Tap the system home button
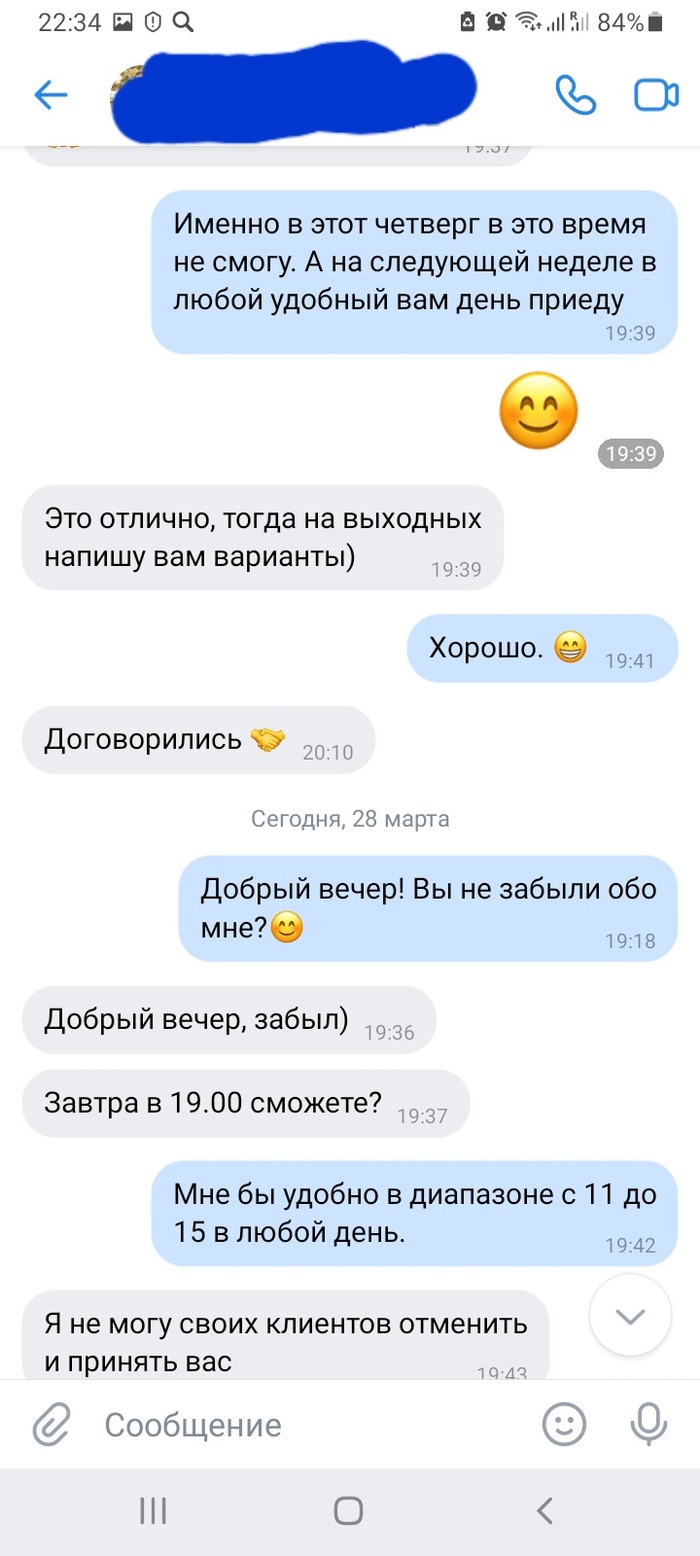The height and width of the screenshot is (1556, 700). click(348, 1510)
